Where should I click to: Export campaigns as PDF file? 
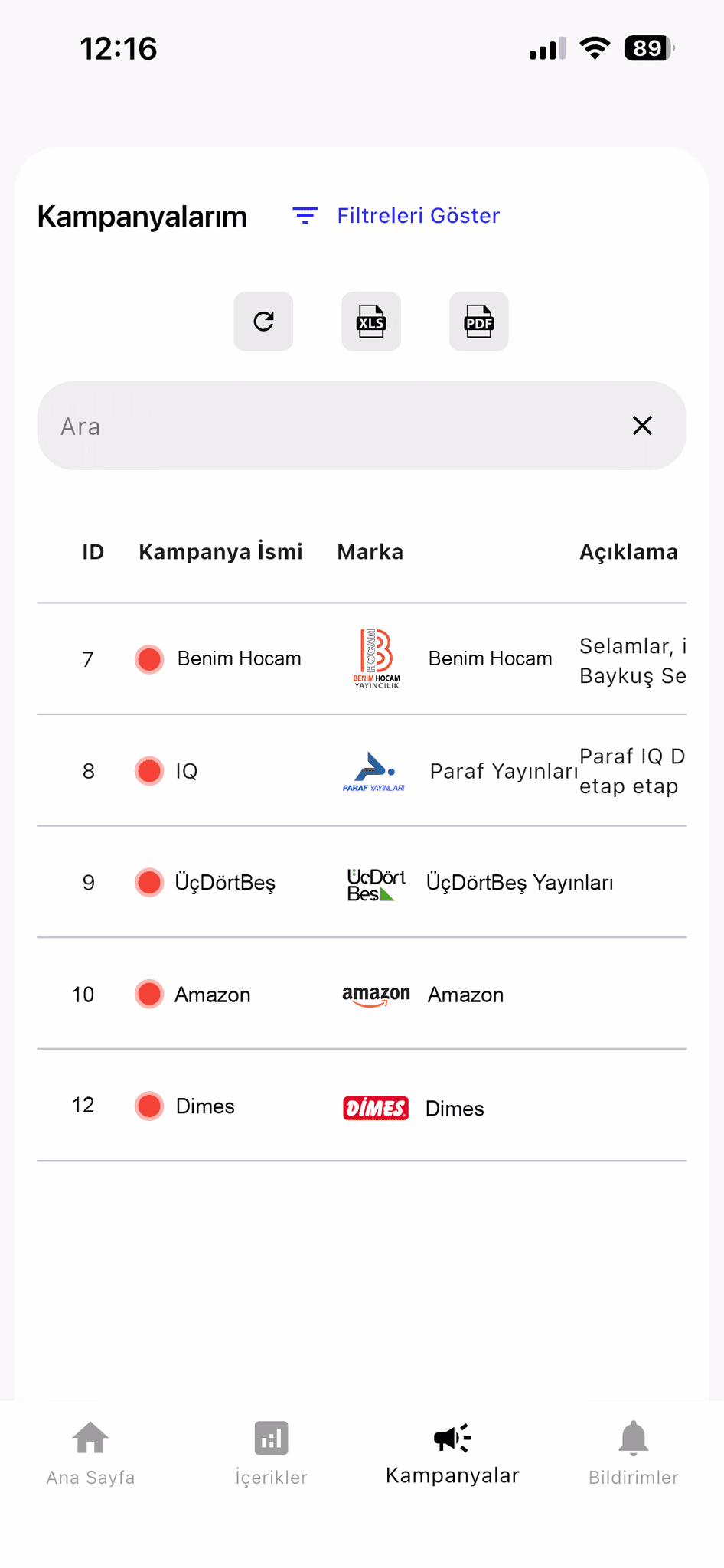479,322
